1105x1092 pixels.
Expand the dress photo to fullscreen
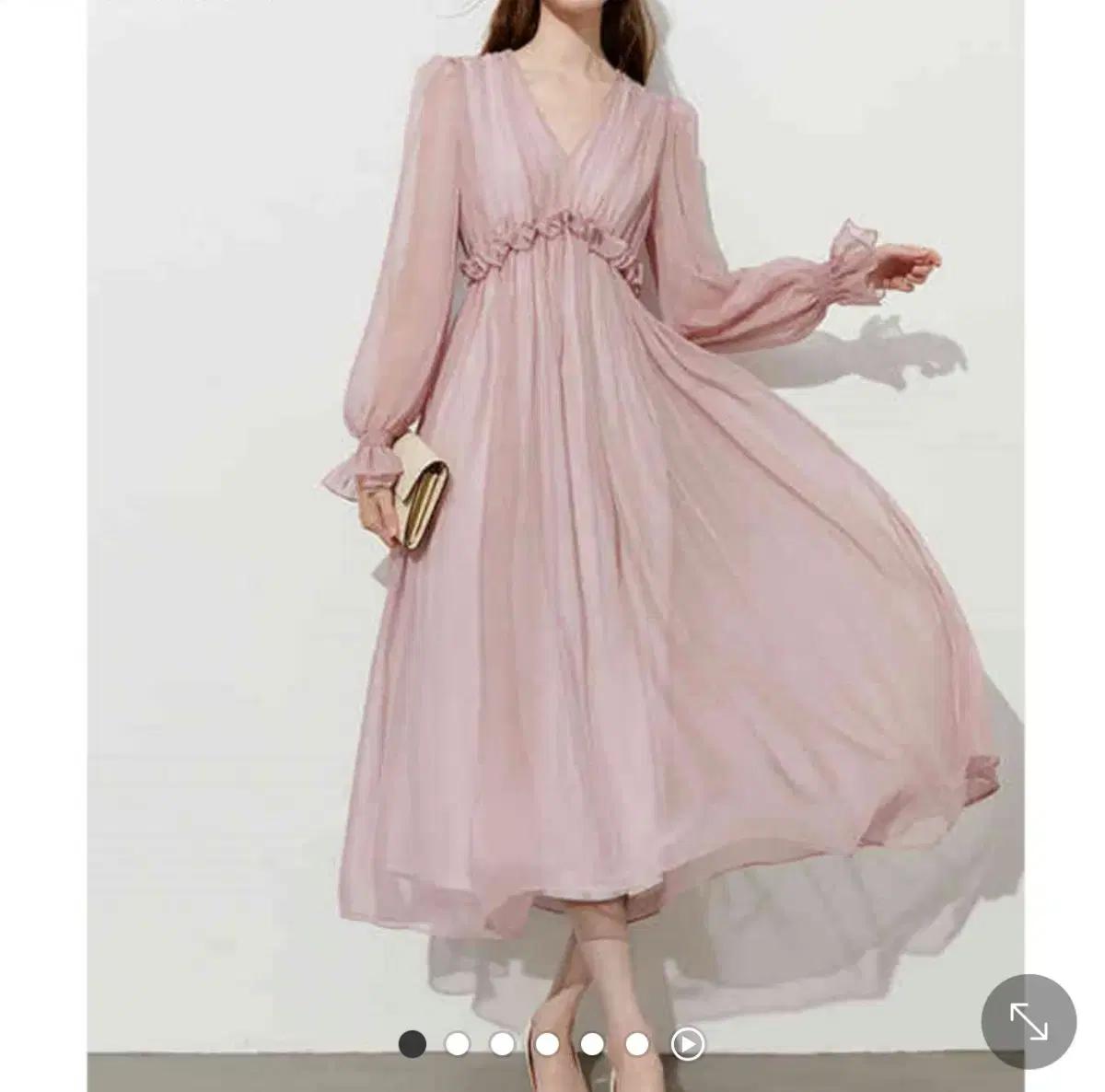(x=1028, y=1020)
